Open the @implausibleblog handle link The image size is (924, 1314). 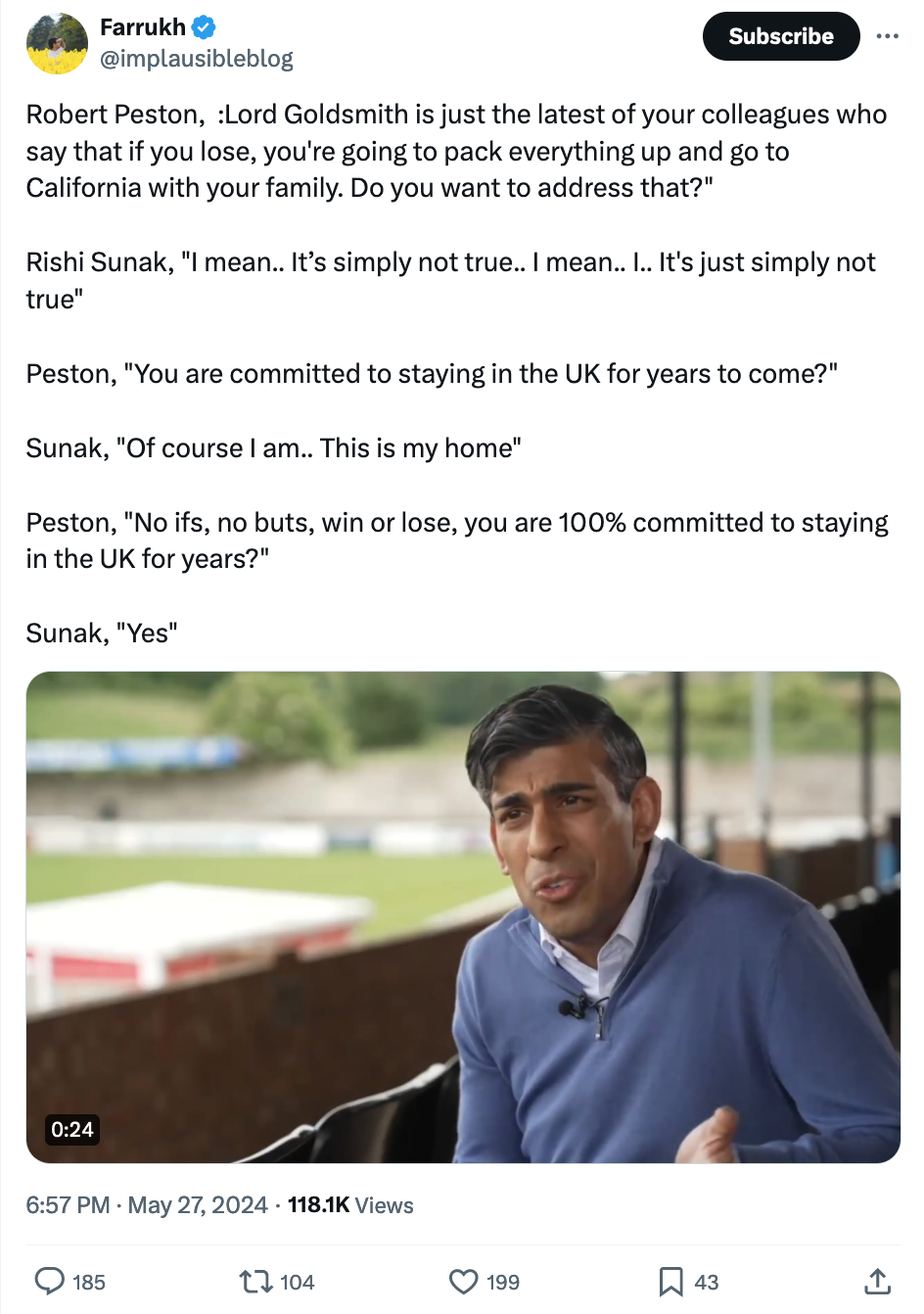tap(197, 59)
